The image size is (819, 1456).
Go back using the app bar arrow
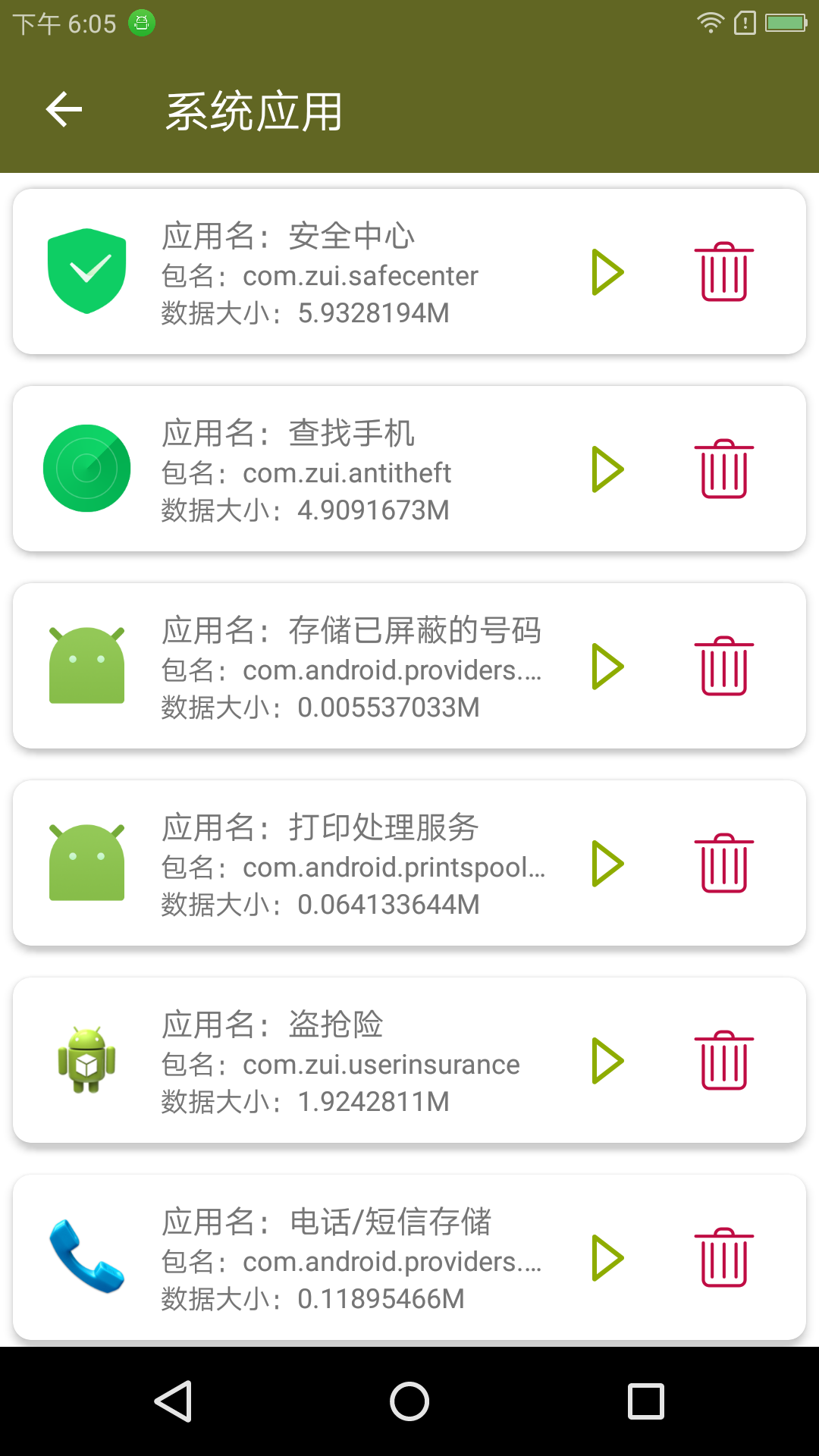tap(64, 111)
